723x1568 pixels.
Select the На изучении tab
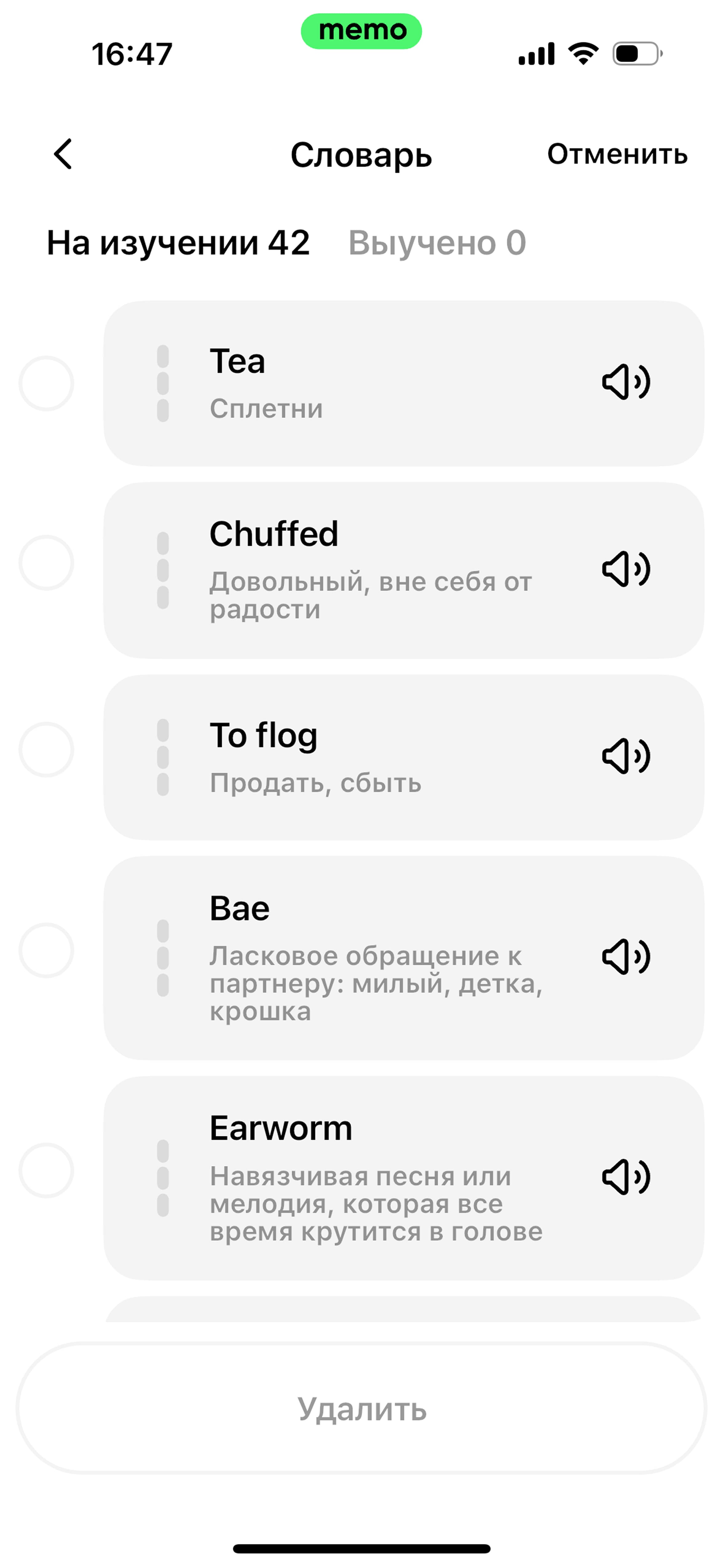[178, 243]
